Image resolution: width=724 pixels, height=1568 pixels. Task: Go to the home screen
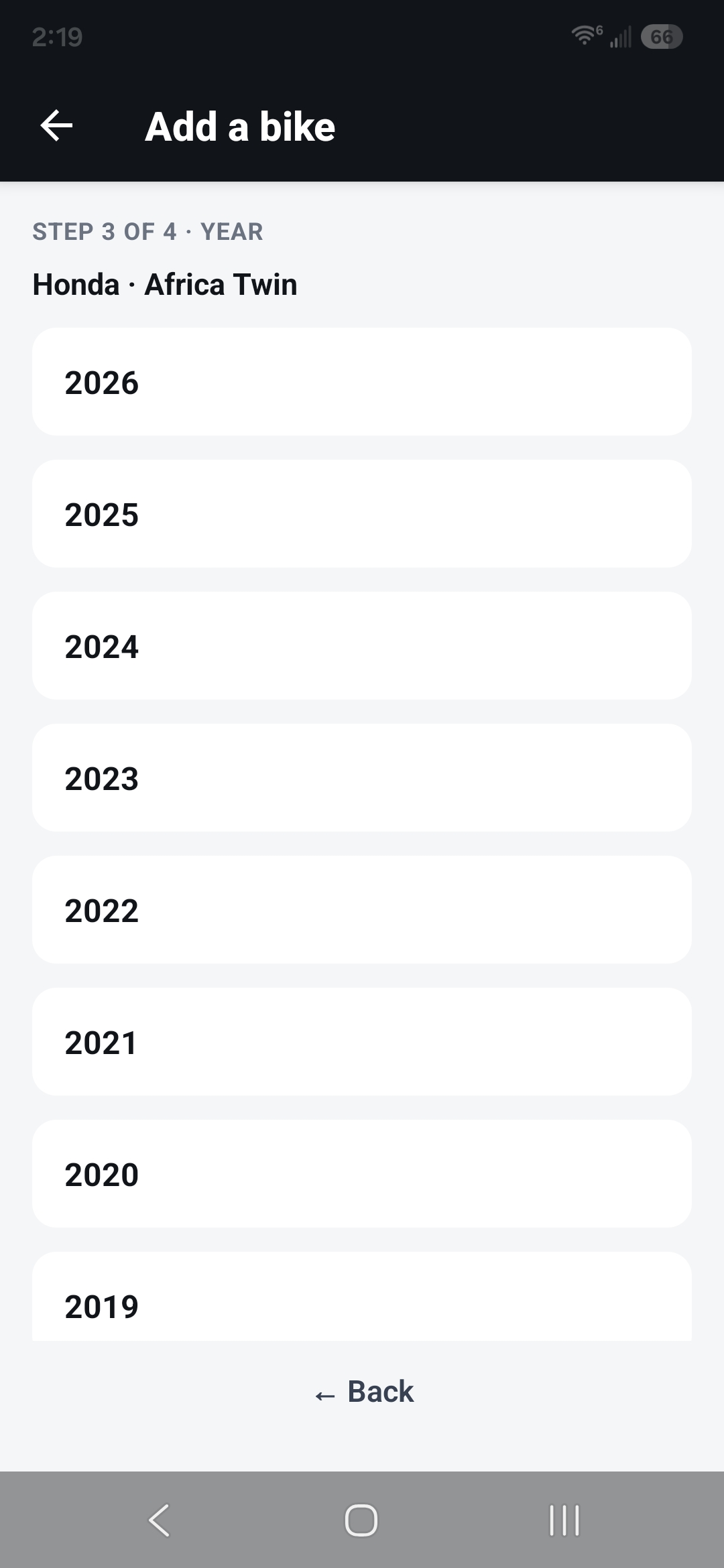pos(361,1520)
